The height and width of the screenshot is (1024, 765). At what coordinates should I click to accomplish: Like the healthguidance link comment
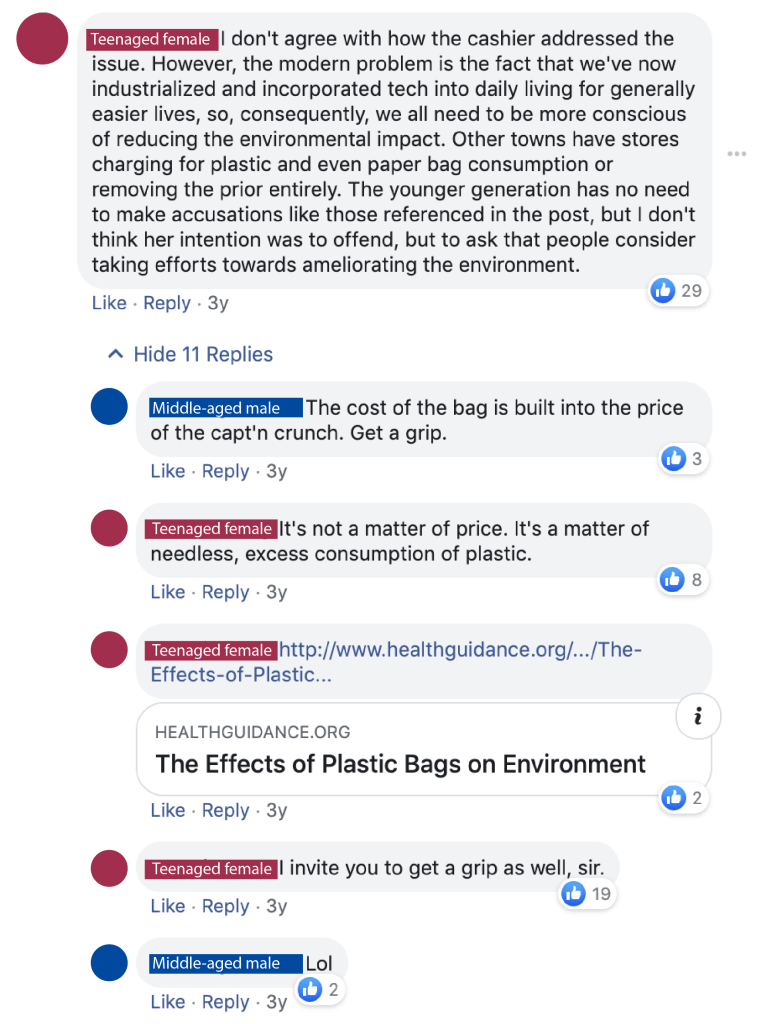(168, 810)
